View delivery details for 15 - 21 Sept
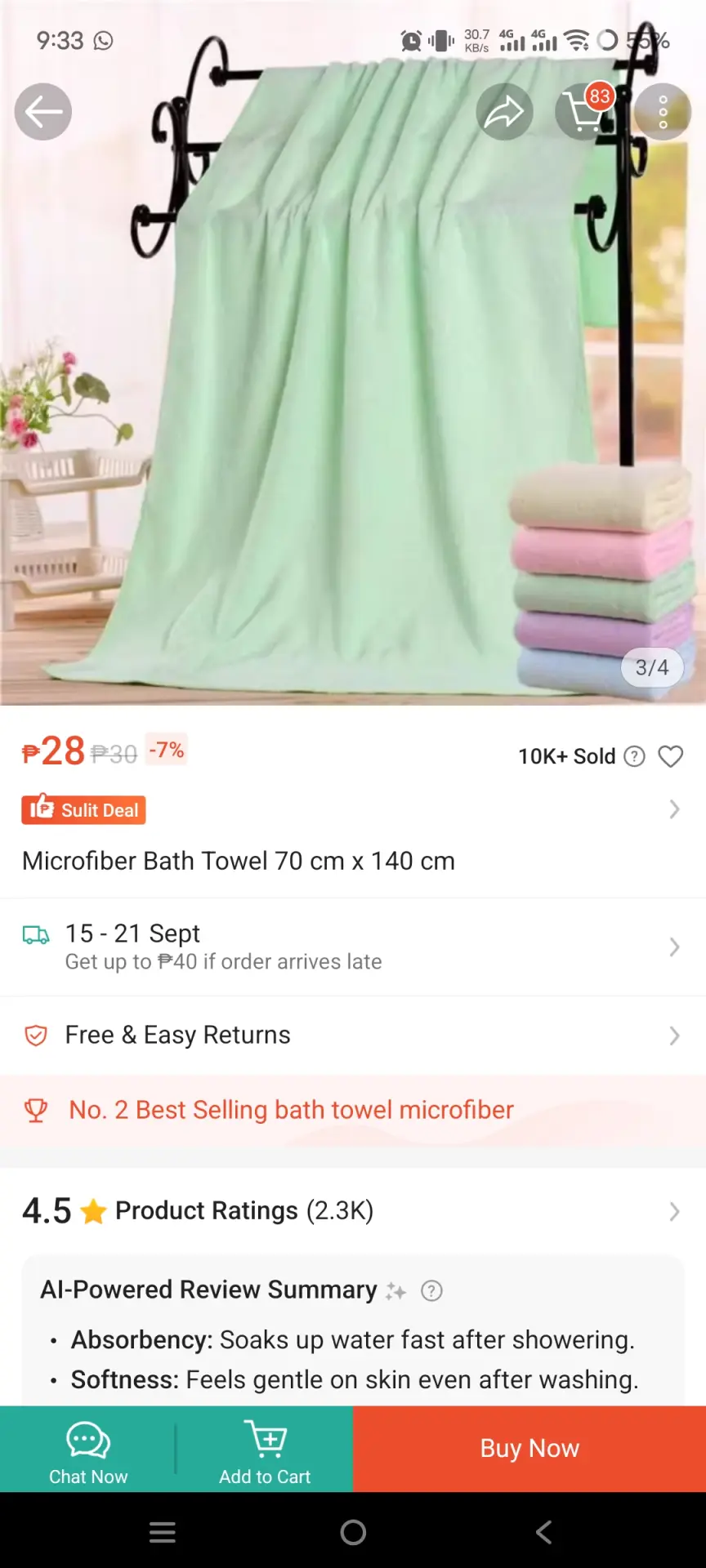This screenshot has width=706, height=1568. [x=353, y=947]
